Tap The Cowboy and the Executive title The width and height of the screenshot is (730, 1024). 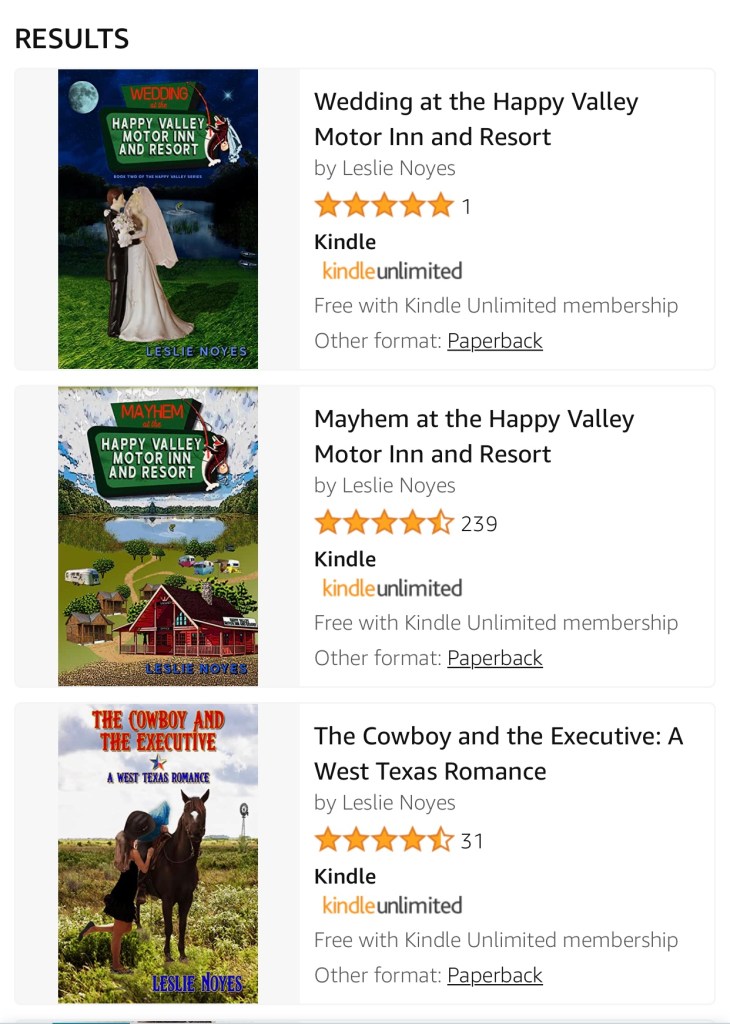click(498, 753)
